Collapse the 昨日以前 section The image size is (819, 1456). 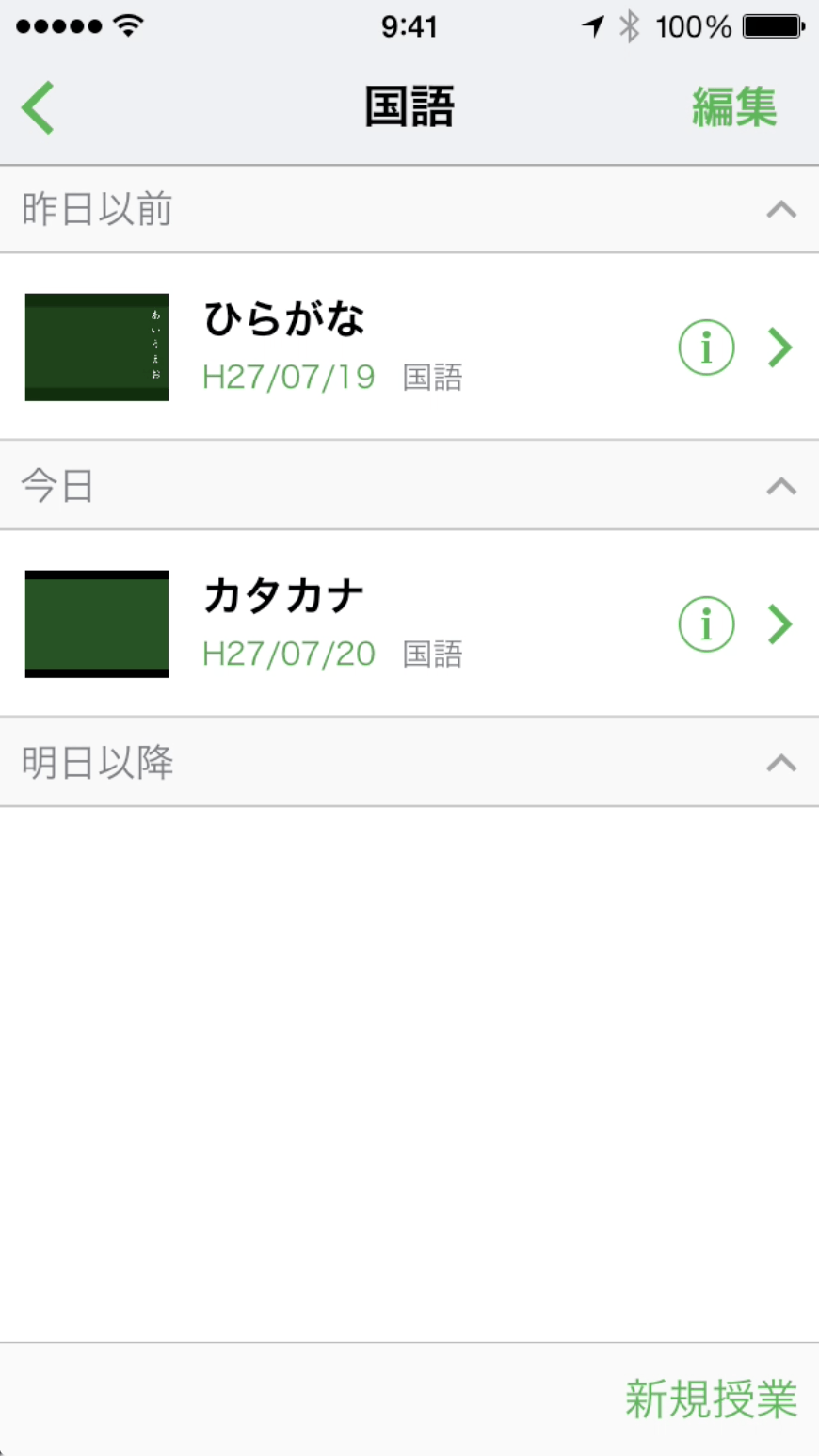pos(780,210)
